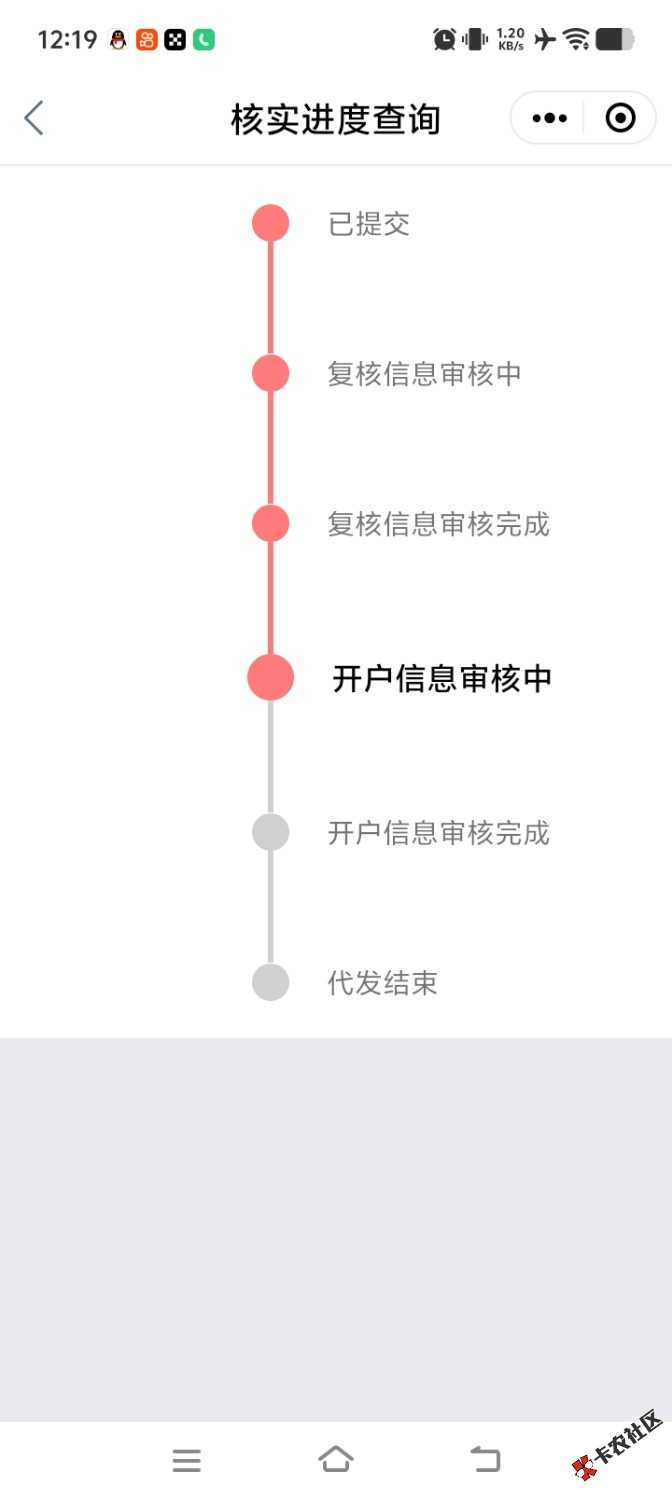The height and width of the screenshot is (1500, 672).
Task: Tap the system back button
Action: (485, 1459)
